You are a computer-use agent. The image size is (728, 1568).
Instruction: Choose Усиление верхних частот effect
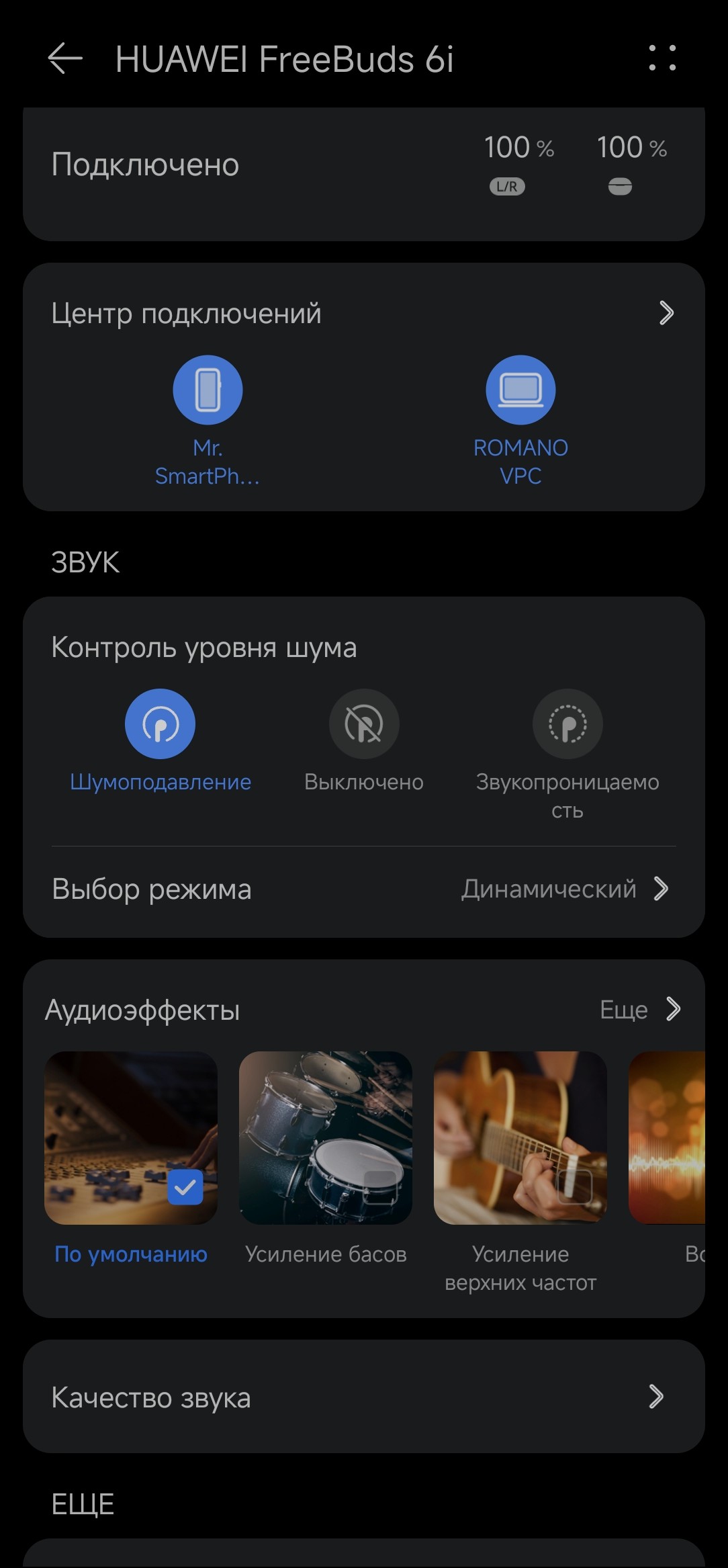click(520, 1137)
